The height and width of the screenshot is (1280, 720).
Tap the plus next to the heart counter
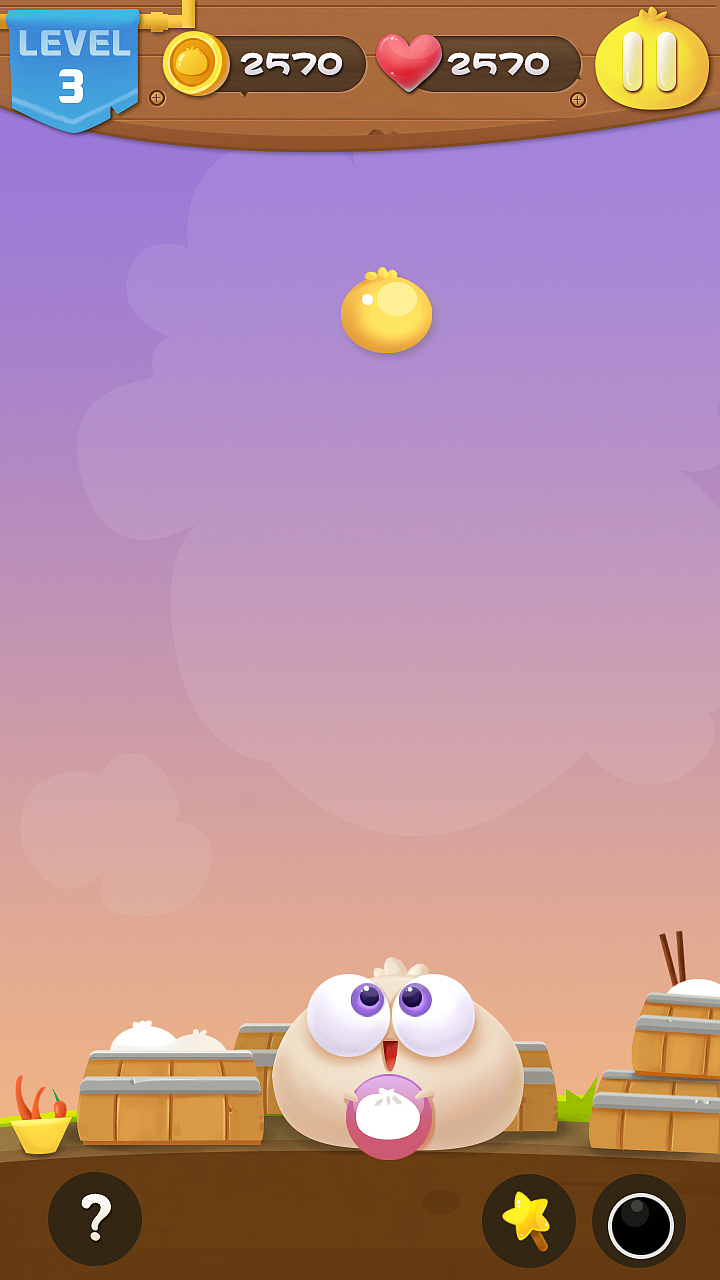(578, 99)
